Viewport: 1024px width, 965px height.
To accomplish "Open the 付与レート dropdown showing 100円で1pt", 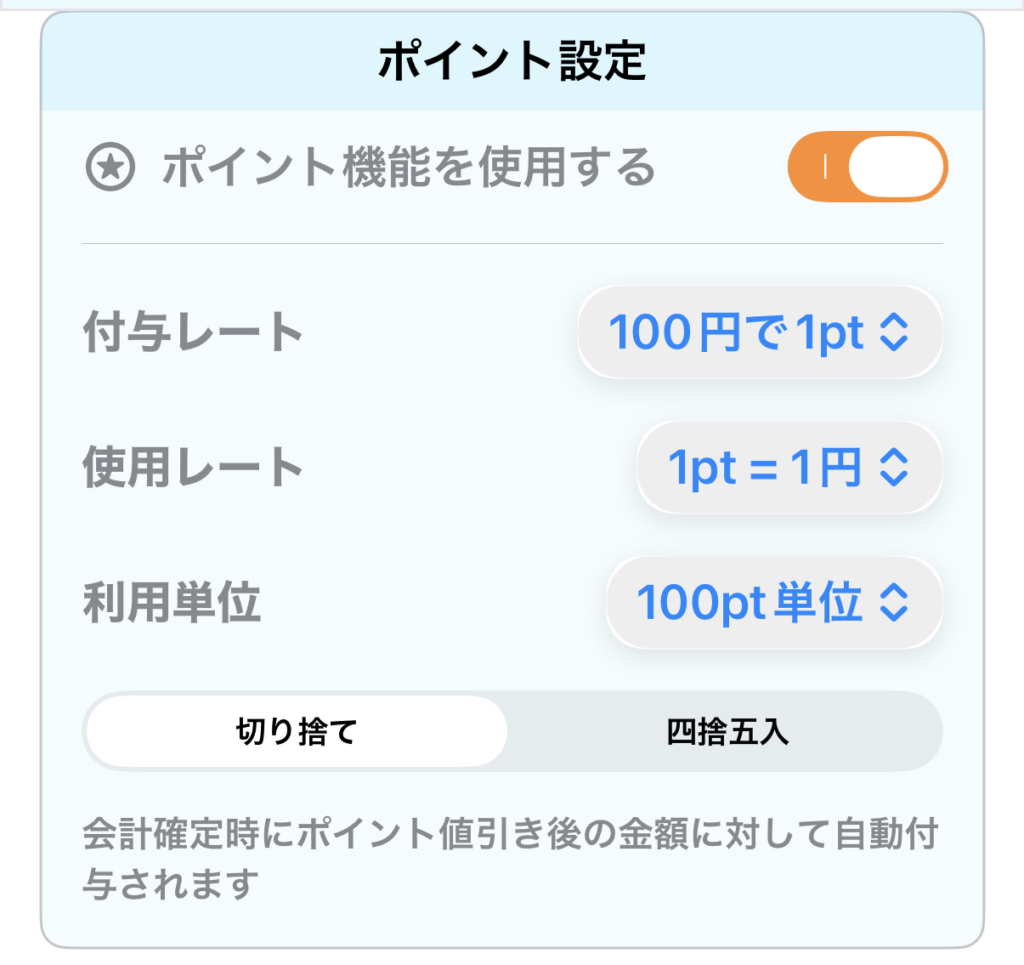I will point(760,332).
